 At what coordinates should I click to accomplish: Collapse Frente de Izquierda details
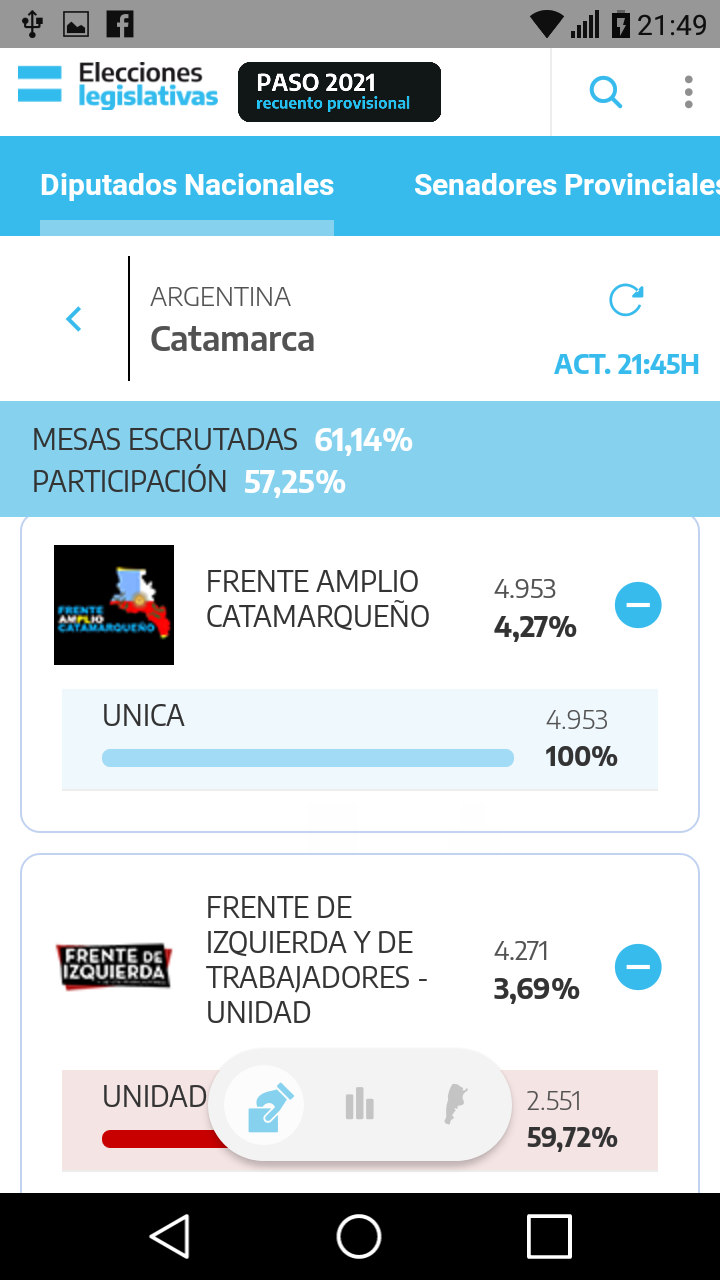point(638,967)
